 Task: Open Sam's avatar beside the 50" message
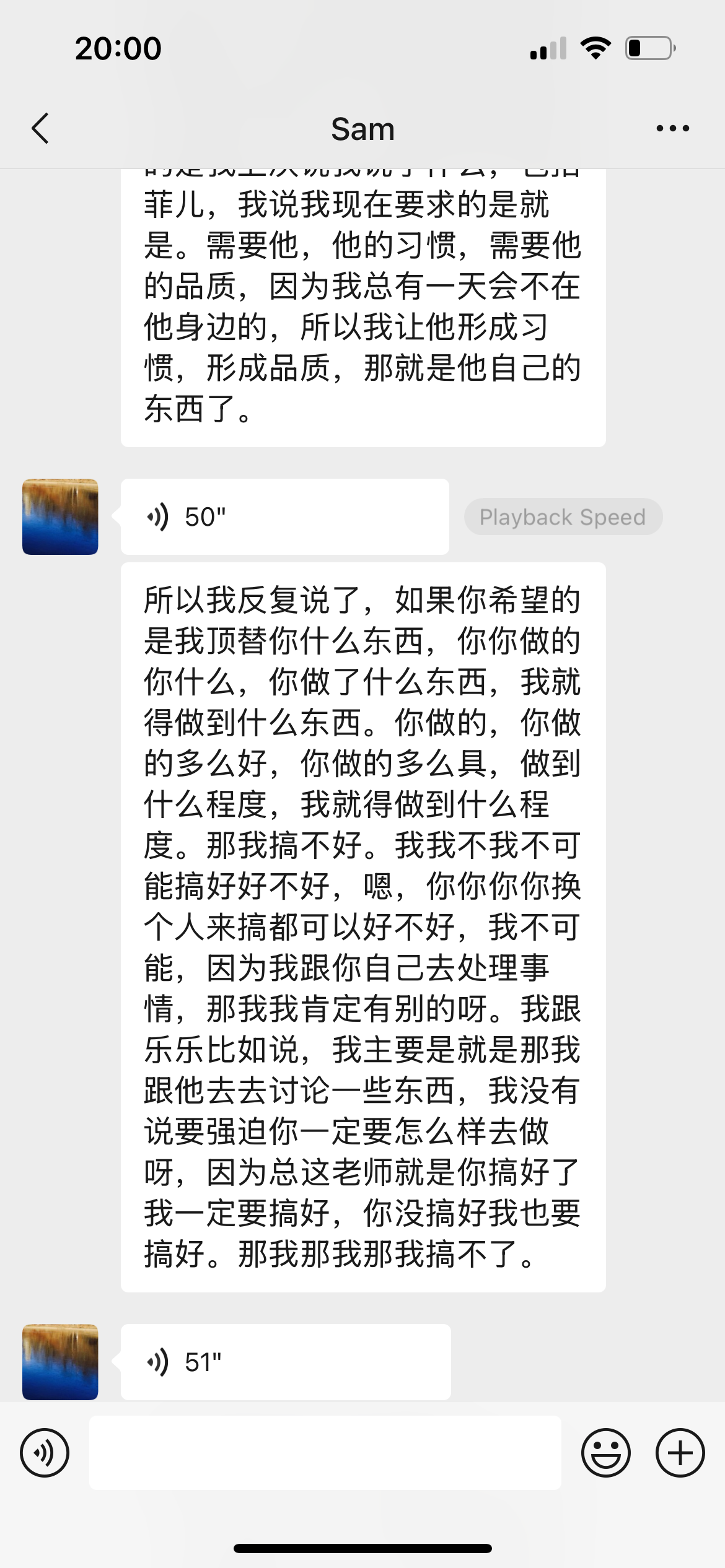pos(60,516)
